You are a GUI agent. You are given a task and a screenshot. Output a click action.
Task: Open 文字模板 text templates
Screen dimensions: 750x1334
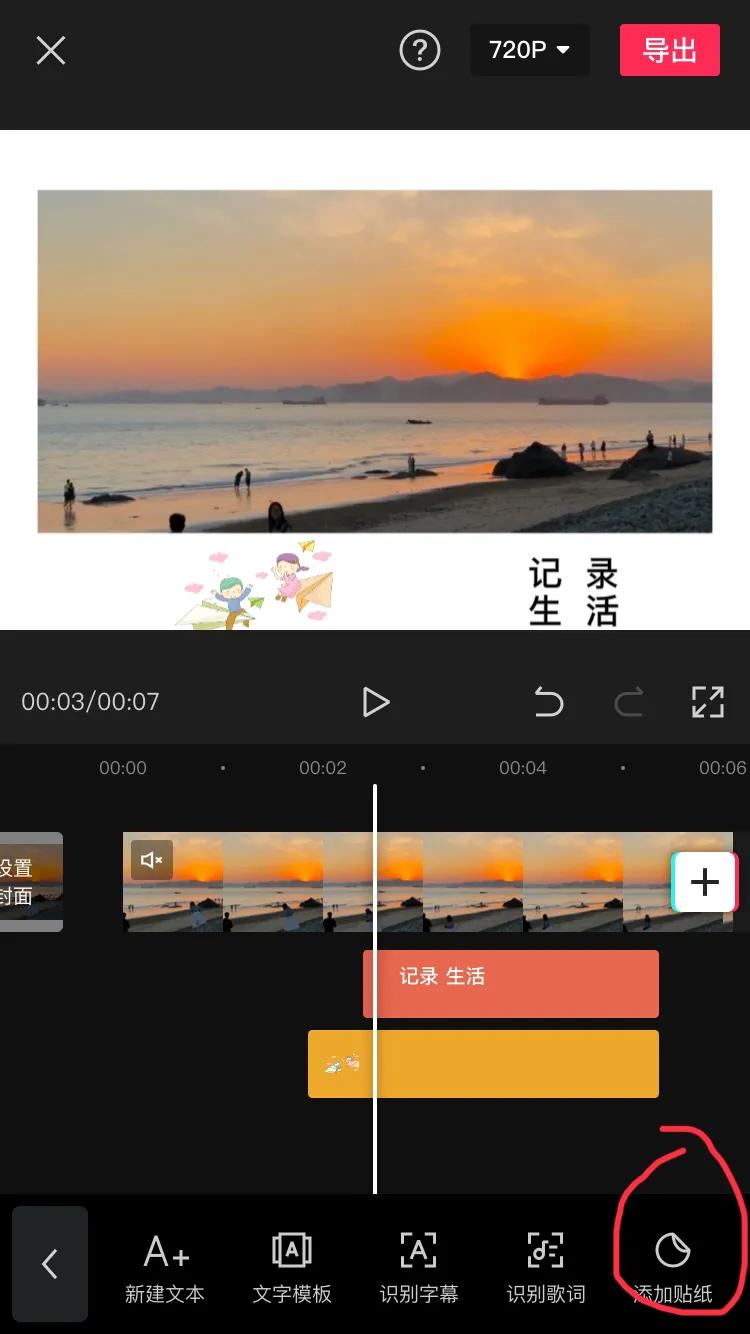[292, 1268]
